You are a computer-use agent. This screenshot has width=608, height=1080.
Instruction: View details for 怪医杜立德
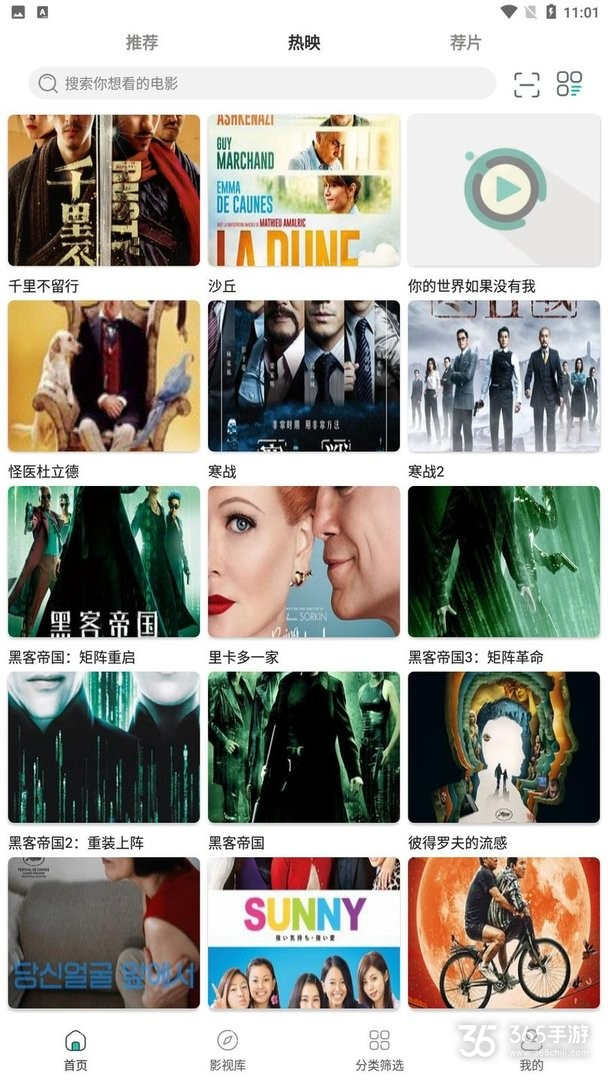[x=104, y=376]
